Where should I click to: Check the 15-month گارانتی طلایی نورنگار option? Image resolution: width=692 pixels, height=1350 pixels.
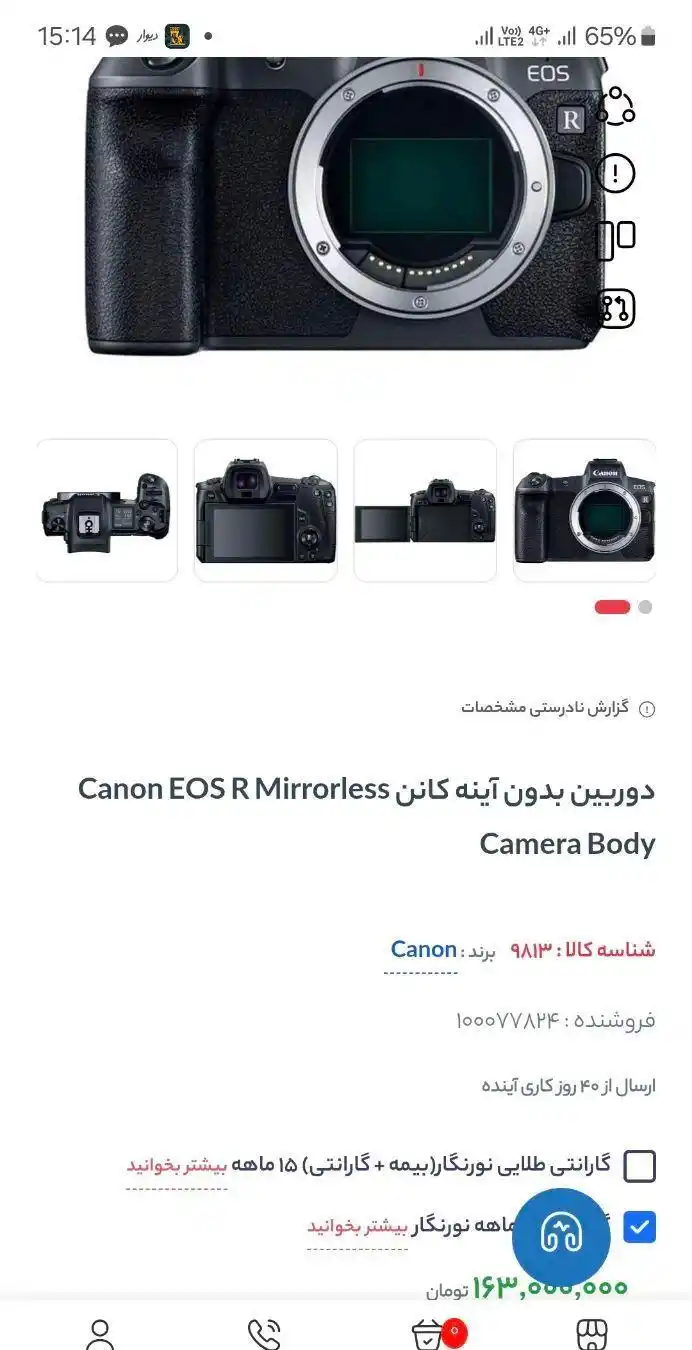(x=639, y=1166)
